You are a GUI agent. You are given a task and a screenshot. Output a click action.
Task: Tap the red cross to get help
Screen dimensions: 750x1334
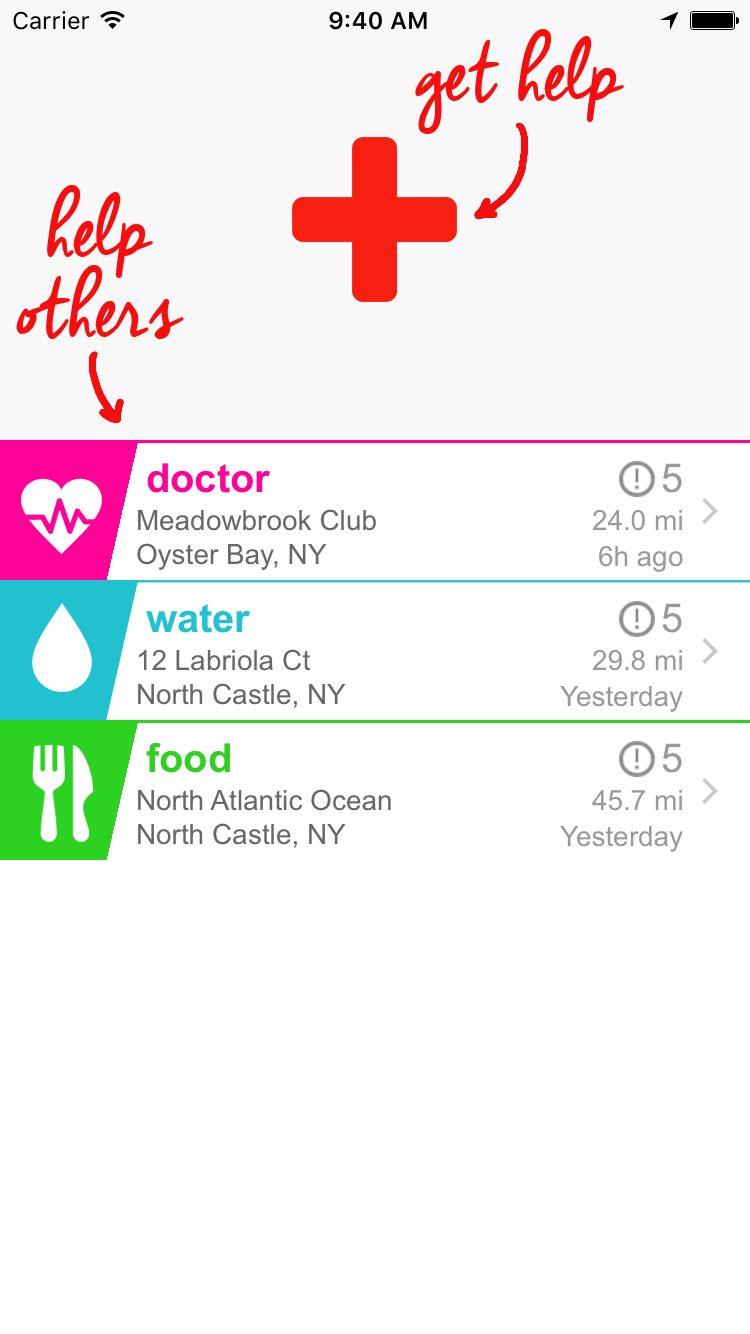click(x=375, y=219)
